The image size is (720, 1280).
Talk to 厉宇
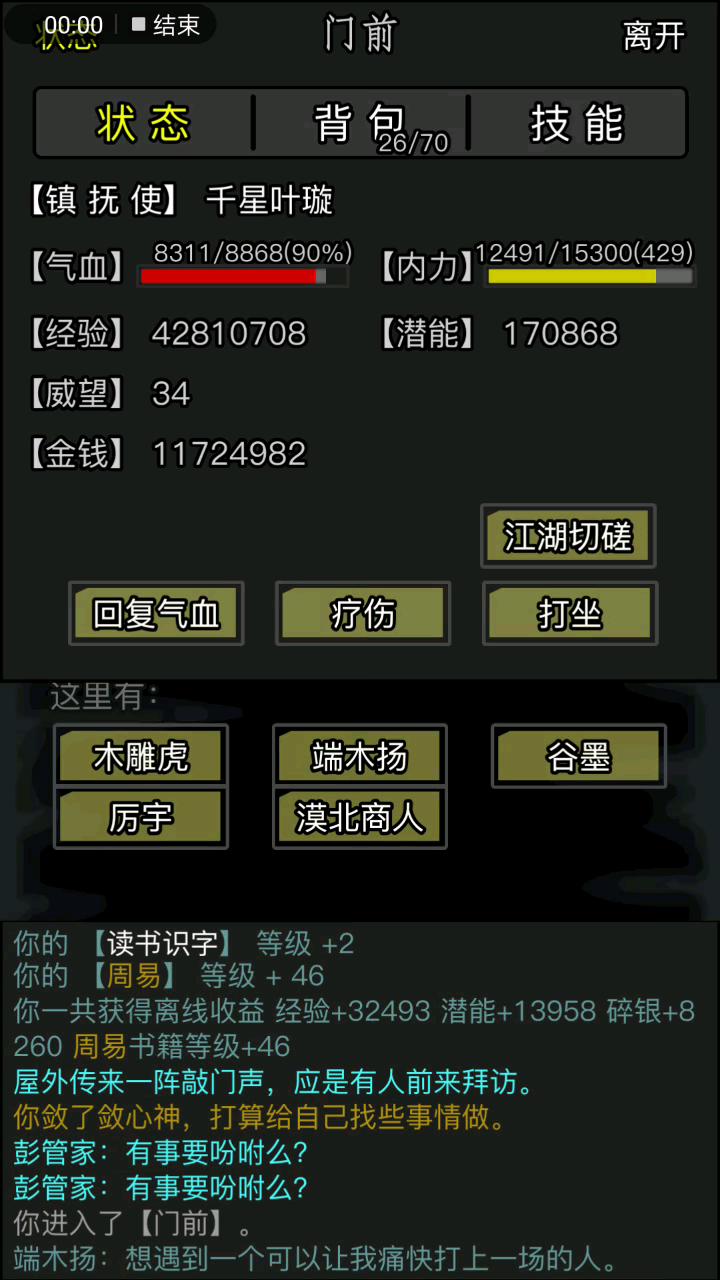tap(141, 818)
